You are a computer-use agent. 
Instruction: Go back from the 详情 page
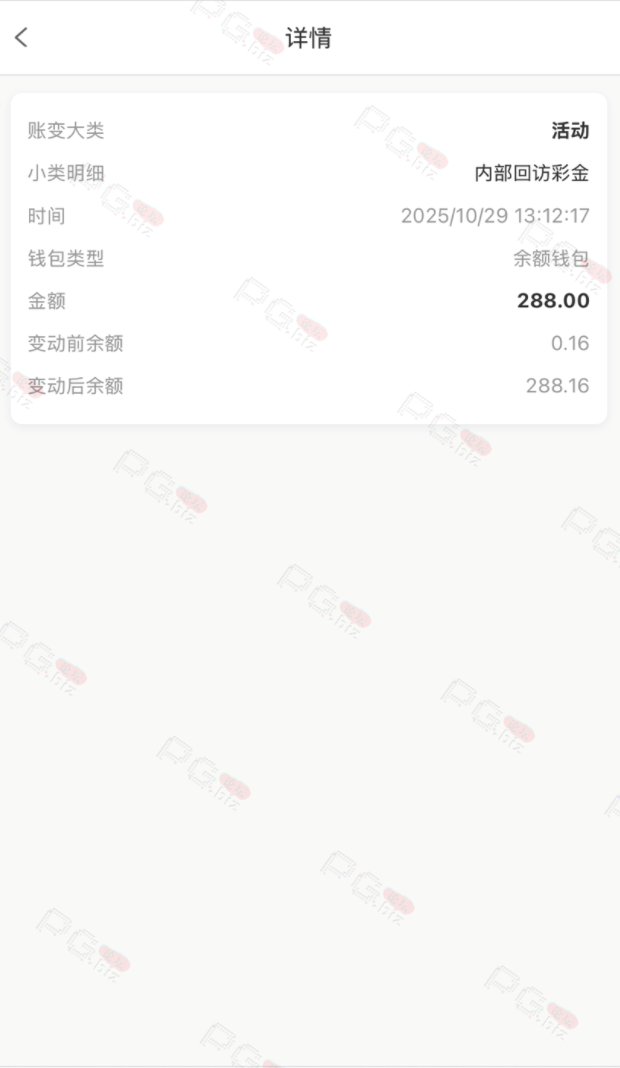[21, 38]
